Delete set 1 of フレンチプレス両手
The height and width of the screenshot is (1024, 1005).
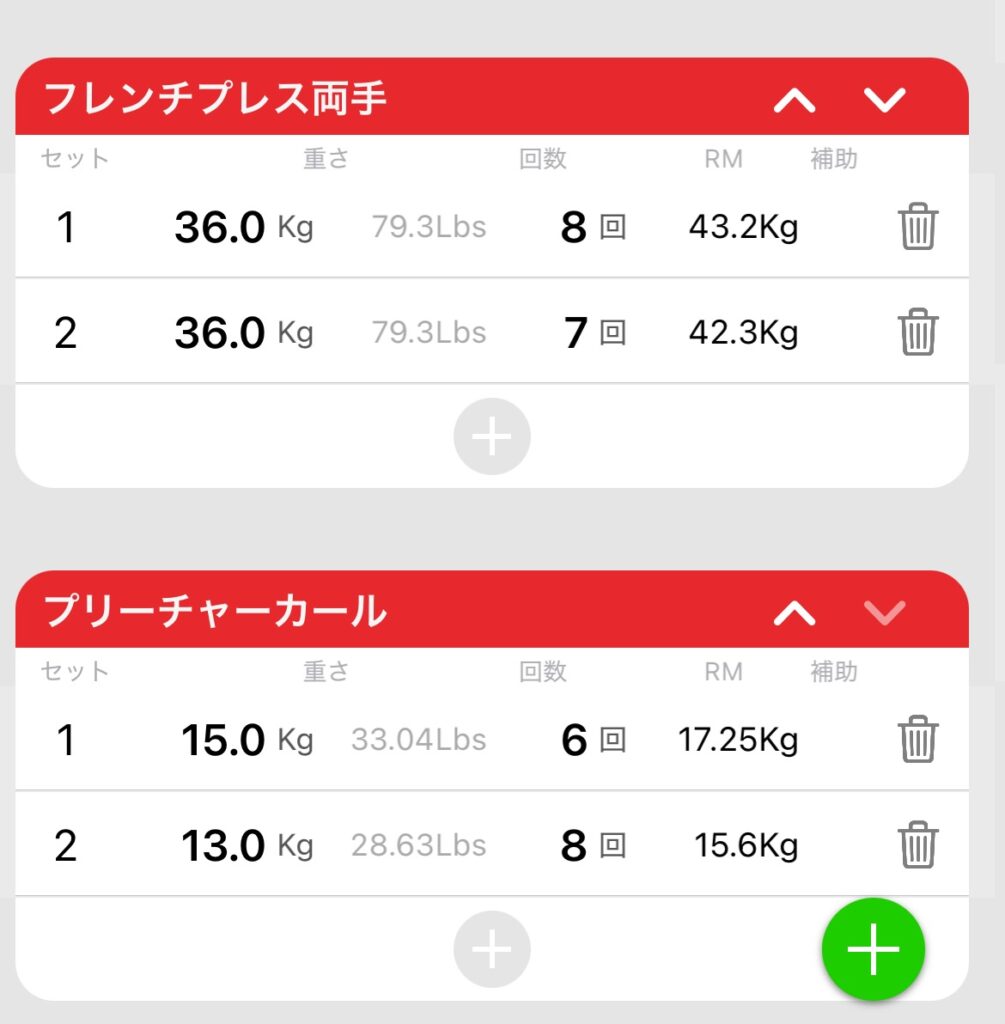(917, 228)
